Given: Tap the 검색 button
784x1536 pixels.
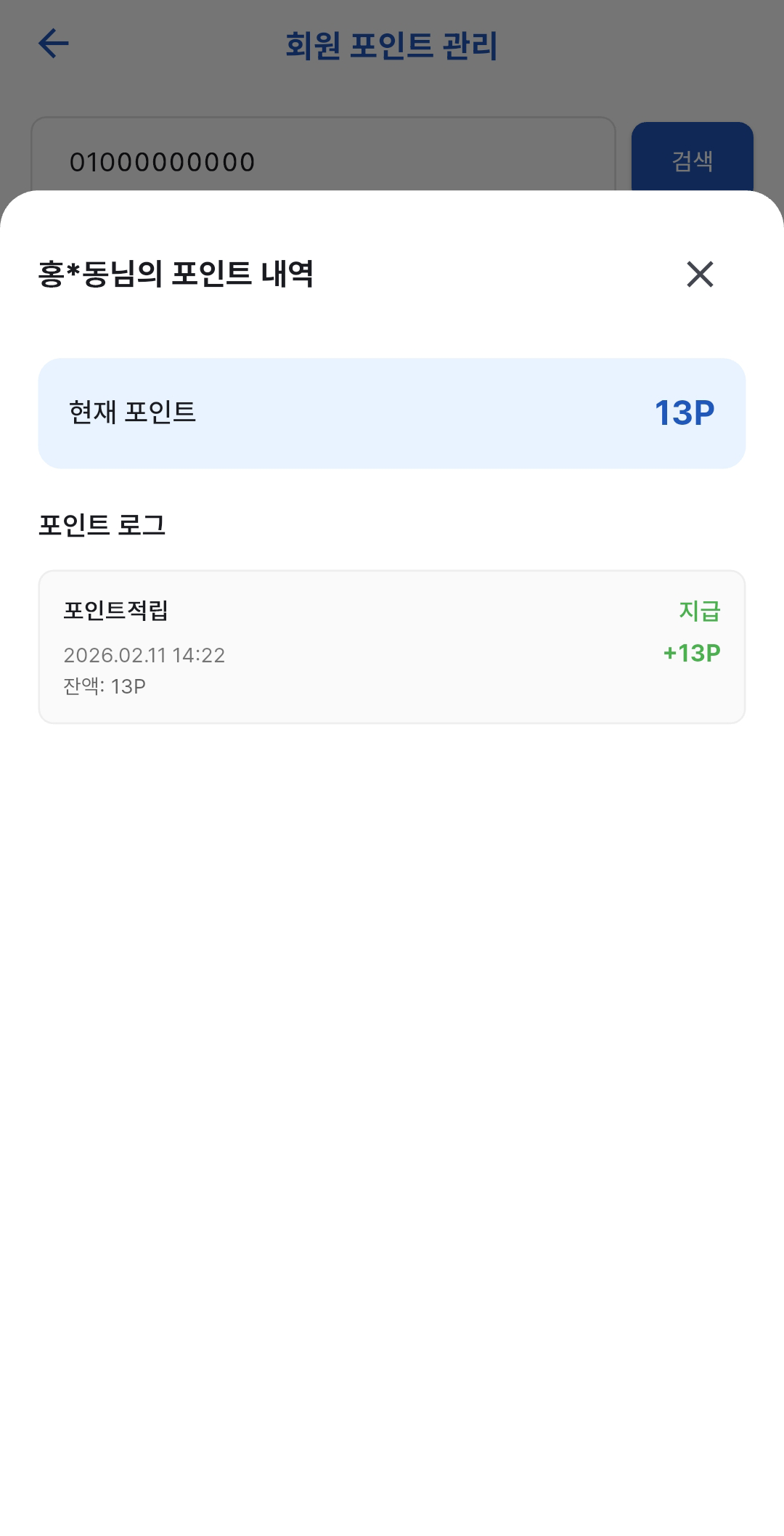Looking at the screenshot, I should coord(692,158).
